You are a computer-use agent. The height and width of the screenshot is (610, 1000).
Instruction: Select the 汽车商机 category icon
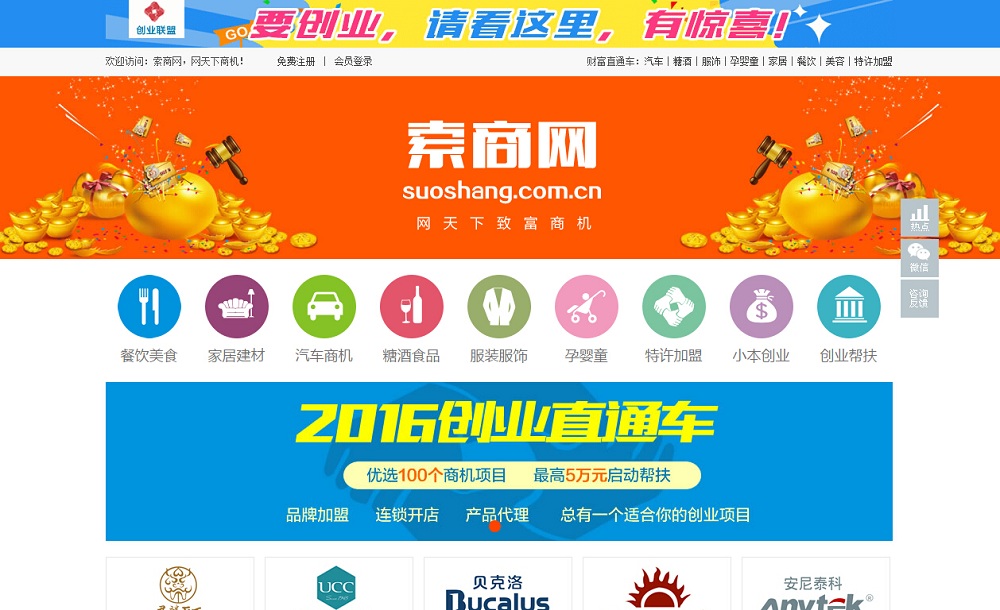tap(324, 307)
